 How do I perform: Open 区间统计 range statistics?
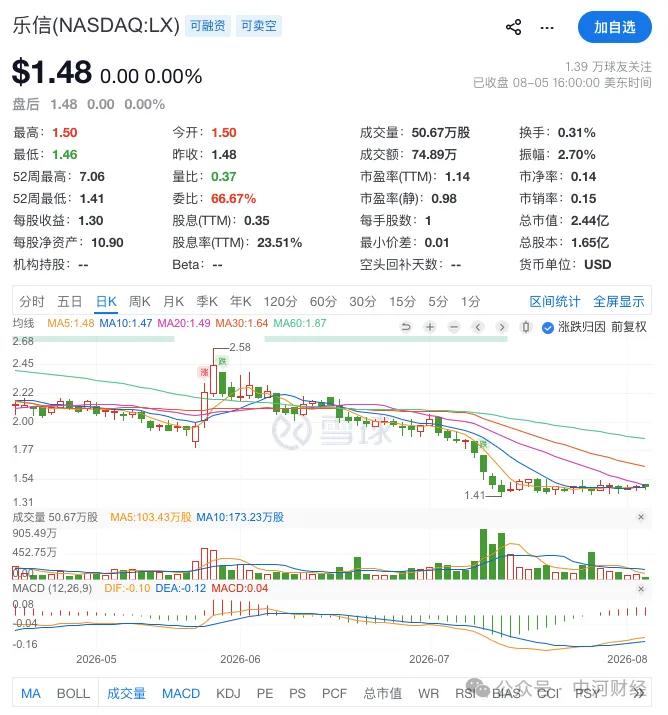[554, 301]
